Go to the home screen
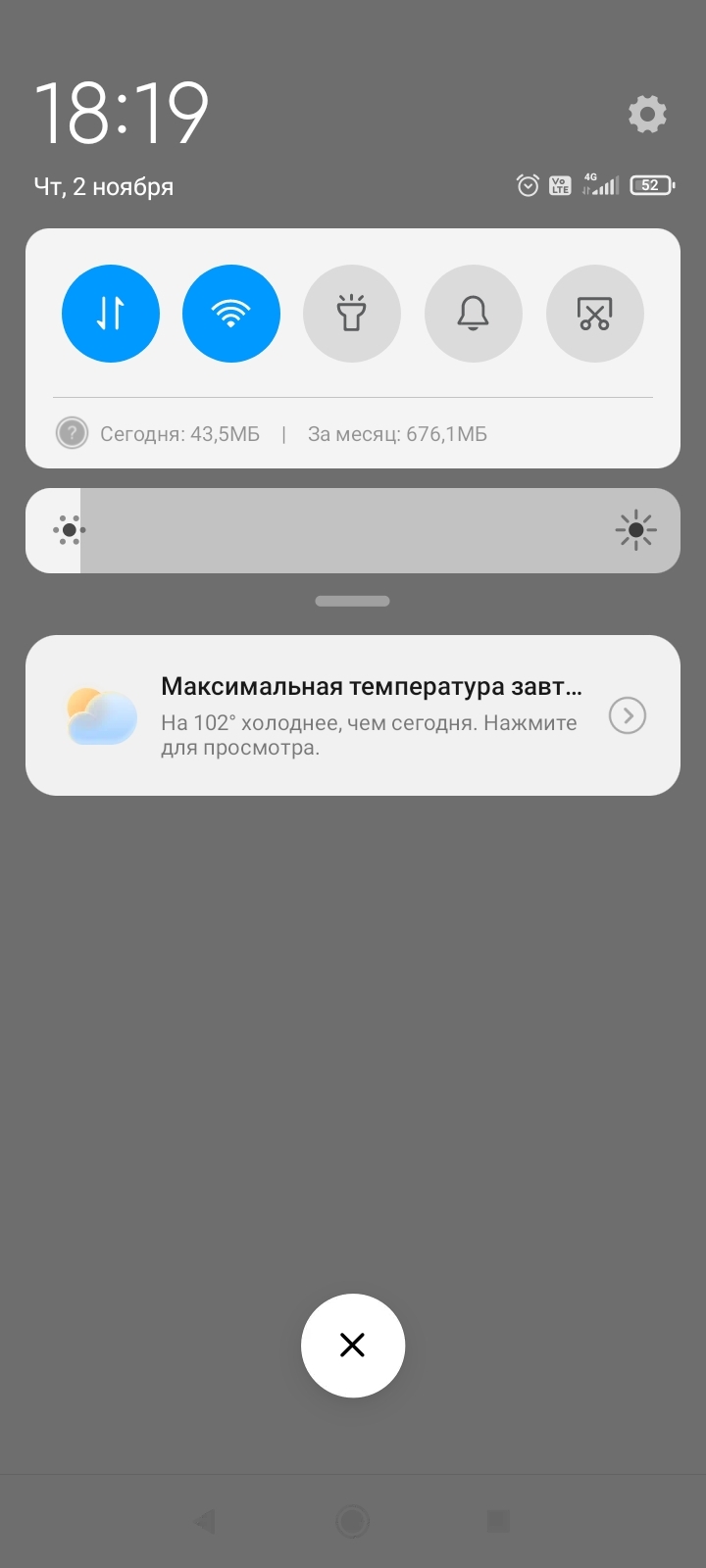This screenshot has width=706, height=1568. click(x=353, y=1521)
